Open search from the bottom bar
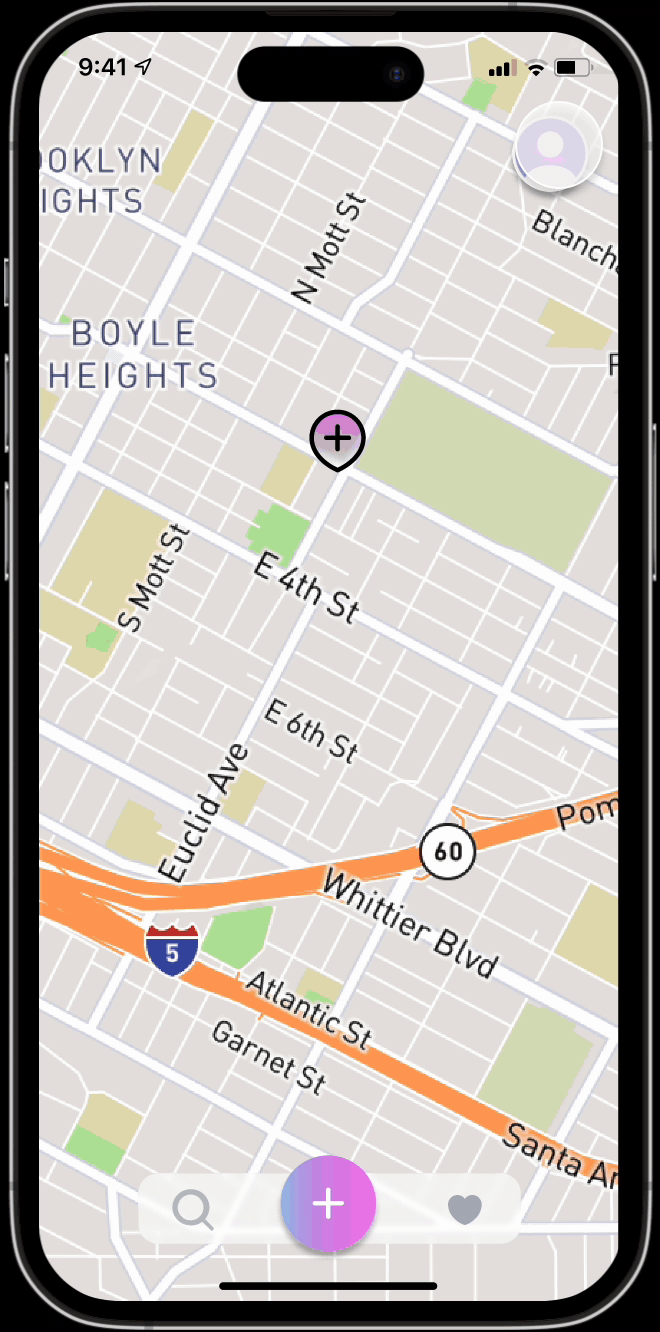The width and height of the screenshot is (660, 1332). 192,1209
